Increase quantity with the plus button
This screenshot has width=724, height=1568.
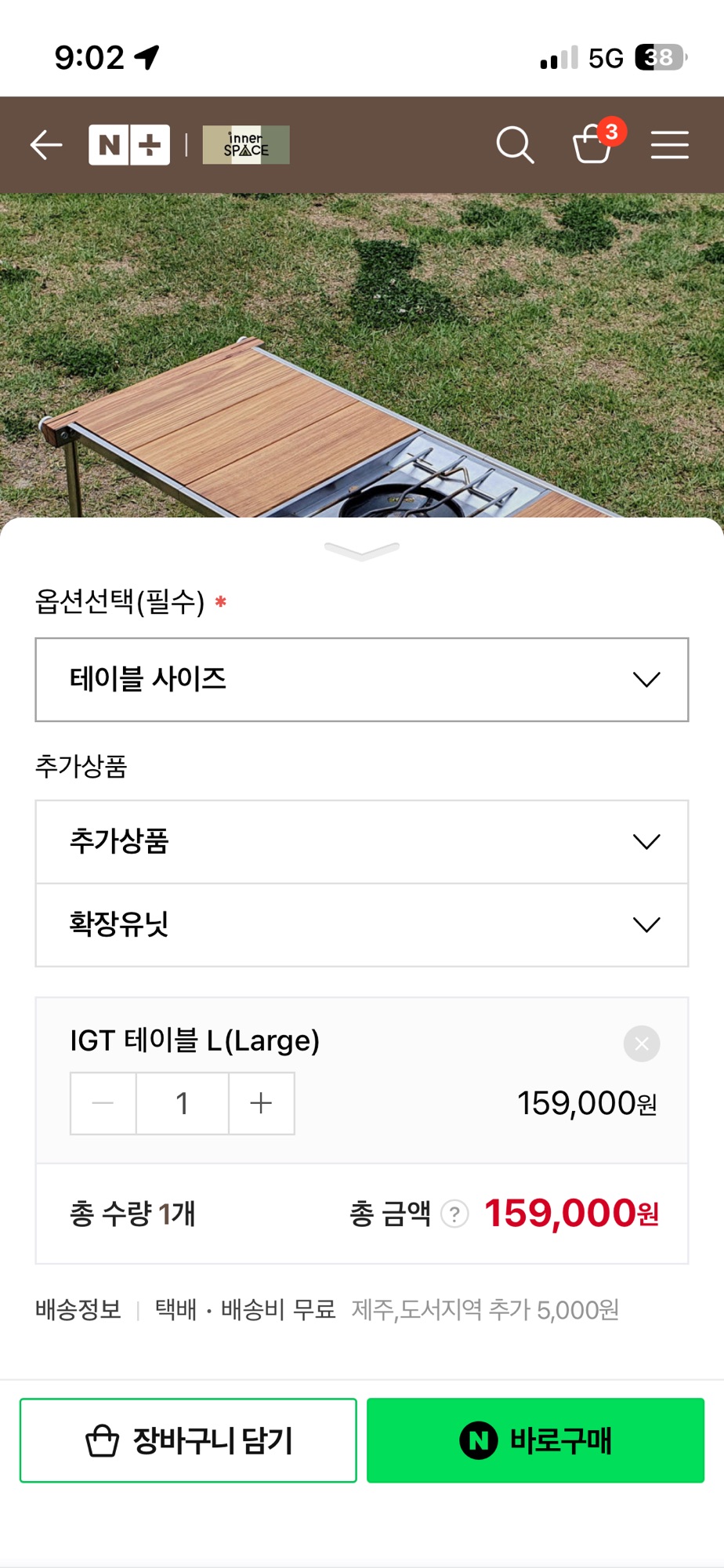[x=261, y=1103]
